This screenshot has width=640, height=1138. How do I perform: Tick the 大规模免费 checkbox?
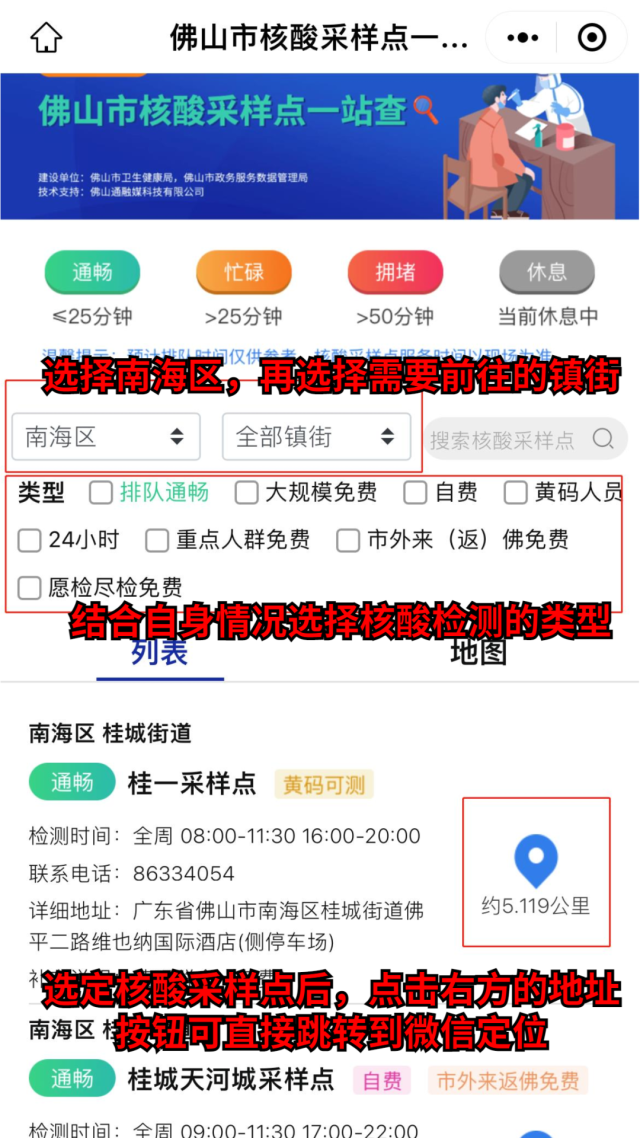point(247,492)
